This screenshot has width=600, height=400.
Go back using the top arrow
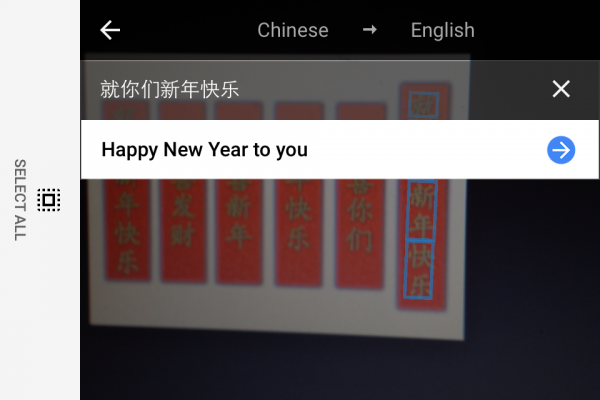pos(110,30)
